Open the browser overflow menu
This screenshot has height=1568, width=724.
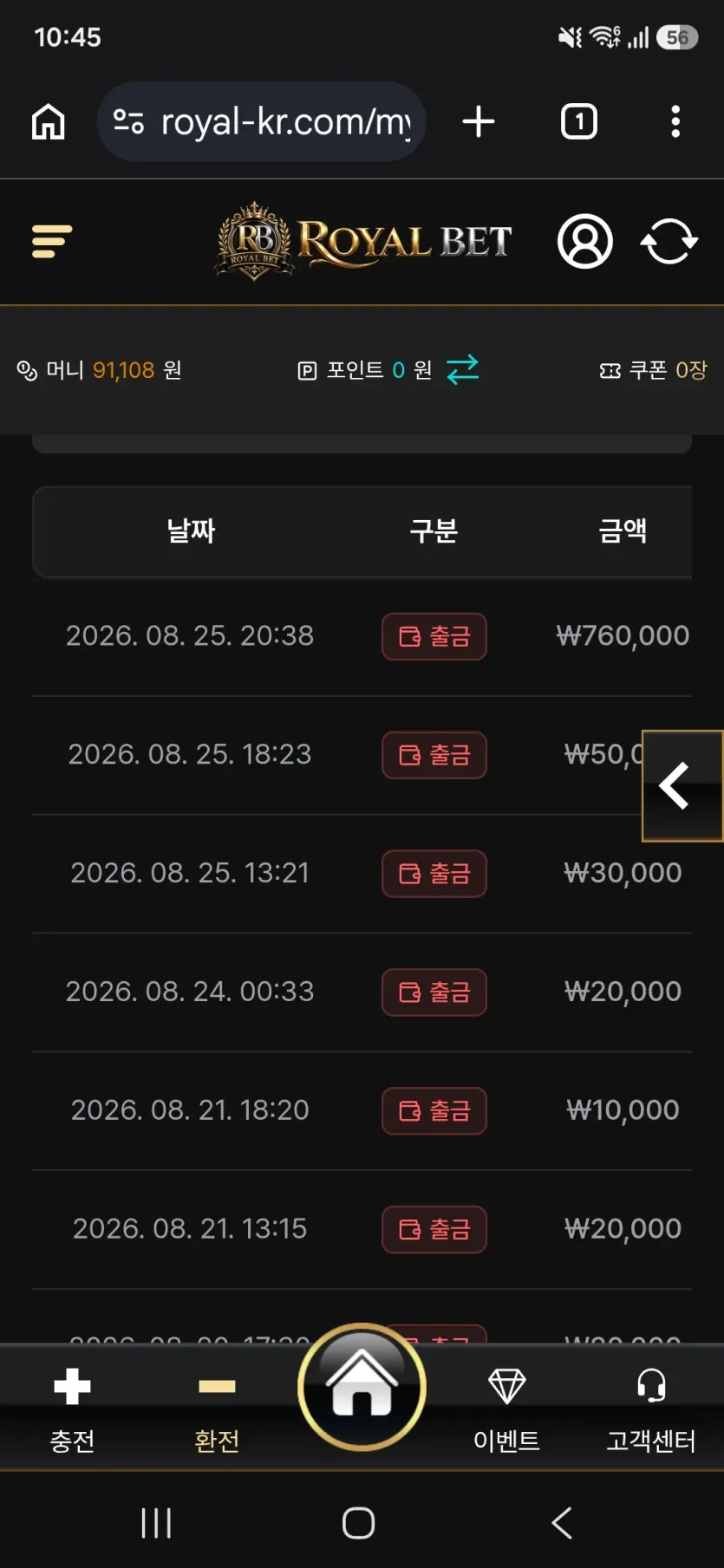click(675, 121)
